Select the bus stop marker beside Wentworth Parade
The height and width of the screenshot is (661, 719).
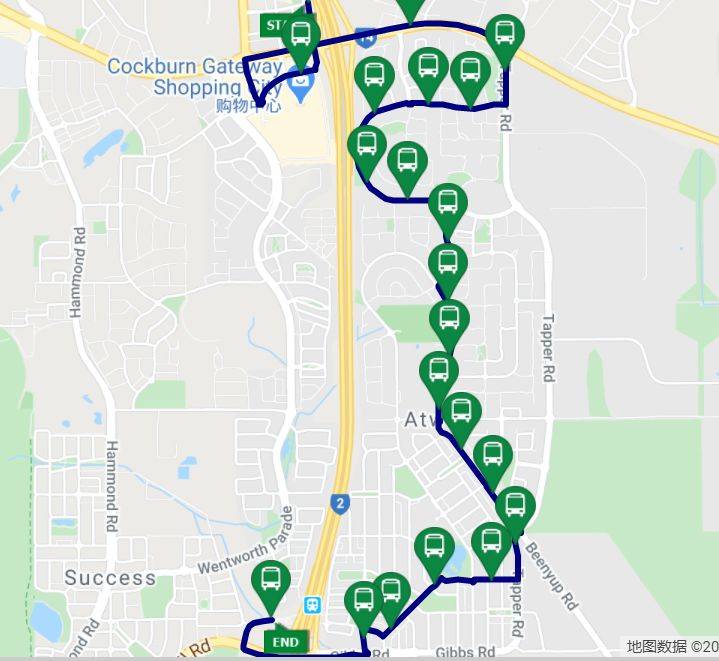click(270, 584)
